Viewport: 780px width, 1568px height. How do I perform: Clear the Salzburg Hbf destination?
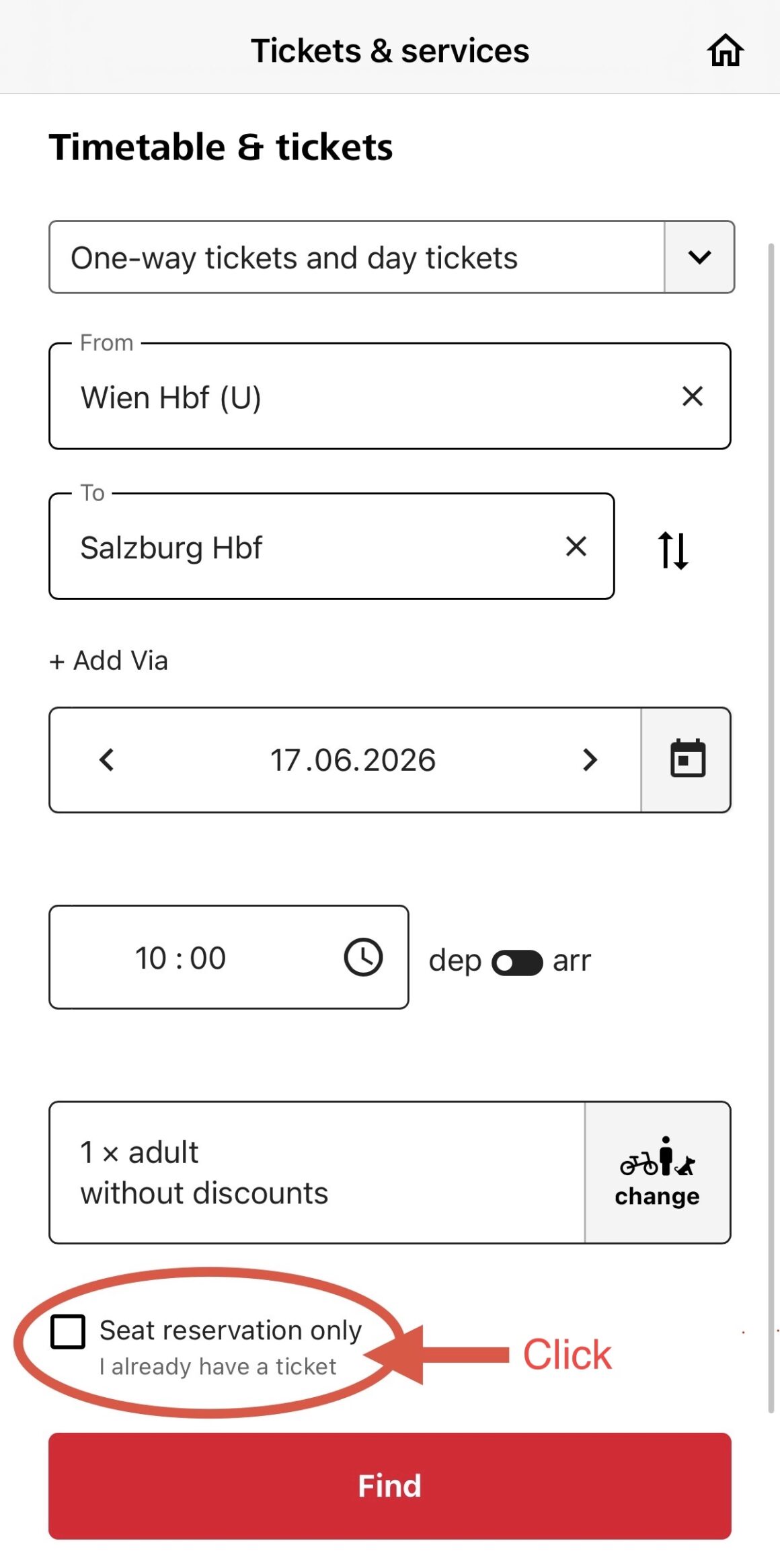576,546
